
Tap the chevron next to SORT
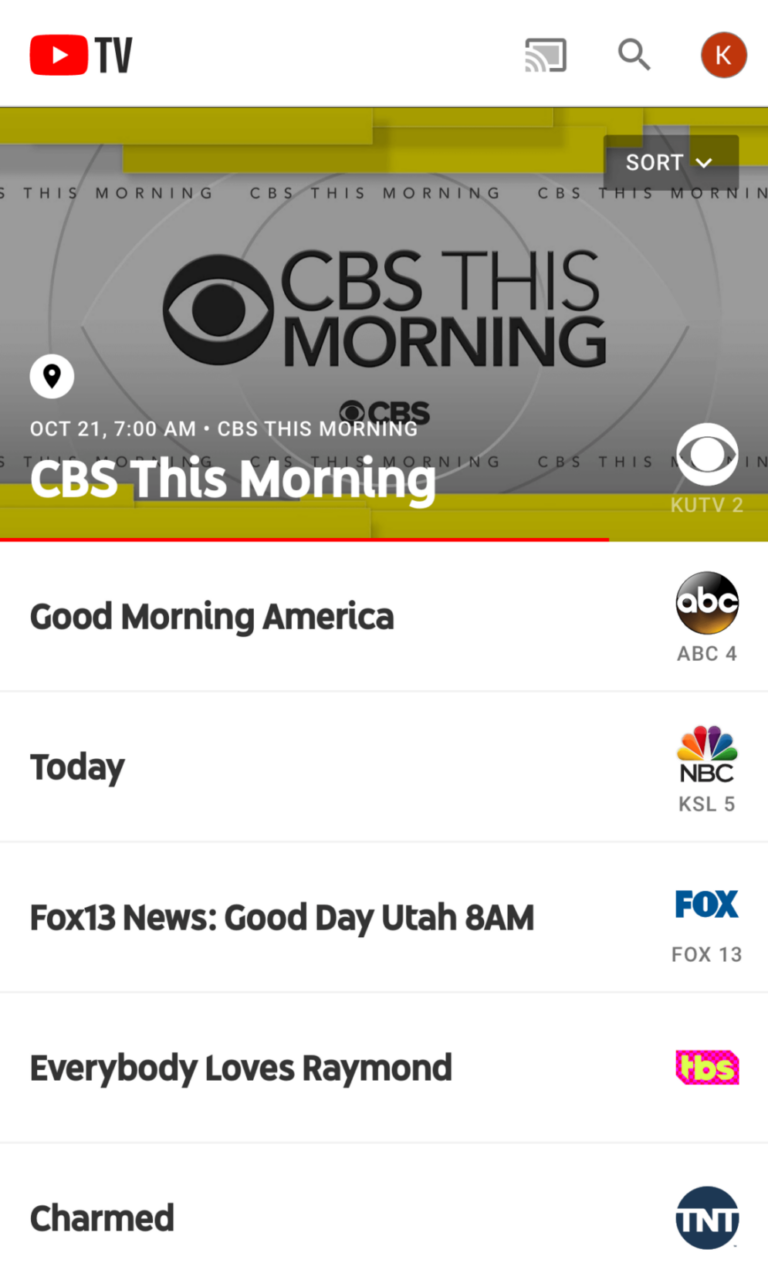[x=704, y=162]
